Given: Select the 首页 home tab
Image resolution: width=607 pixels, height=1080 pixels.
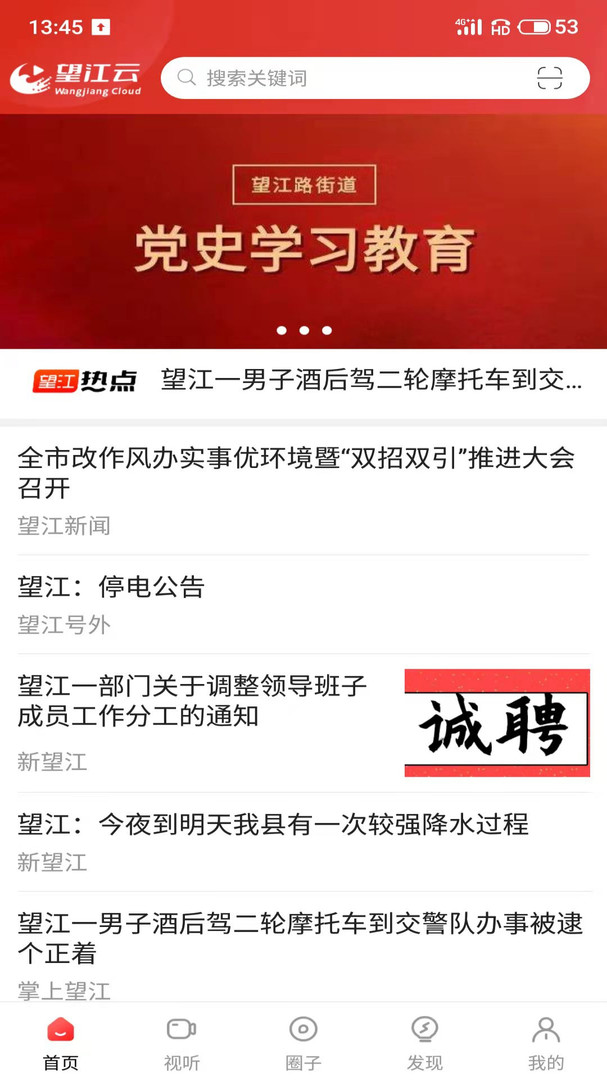Looking at the screenshot, I should click(61, 1043).
